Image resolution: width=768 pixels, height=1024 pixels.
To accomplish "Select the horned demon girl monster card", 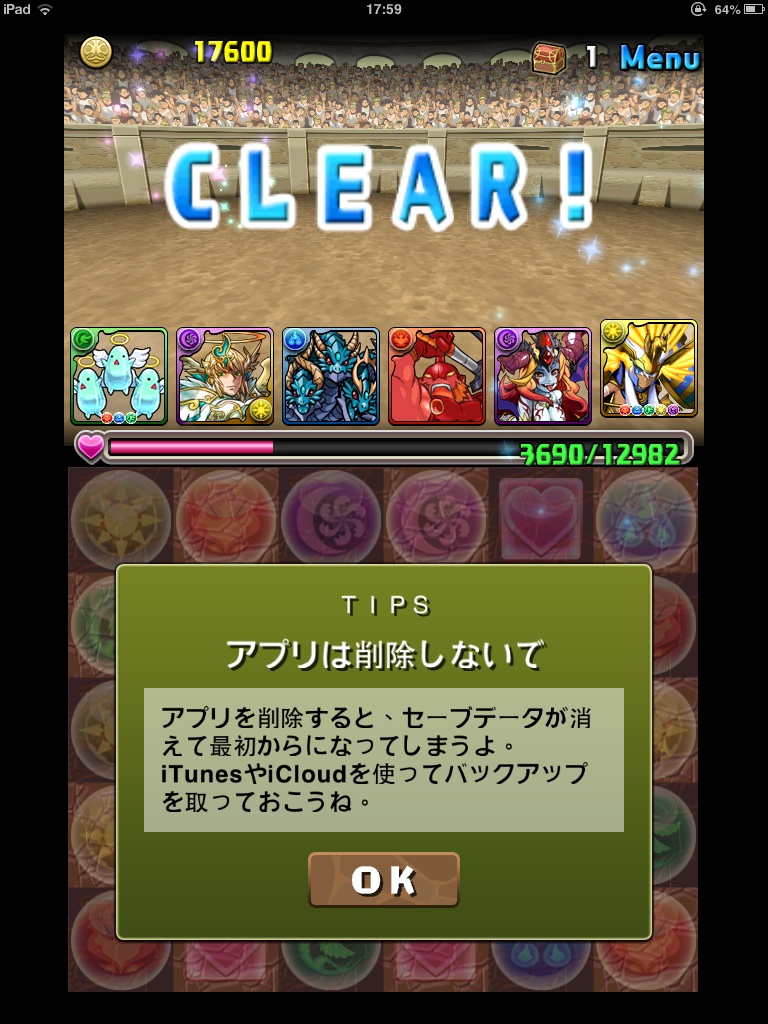I will (543, 376).
